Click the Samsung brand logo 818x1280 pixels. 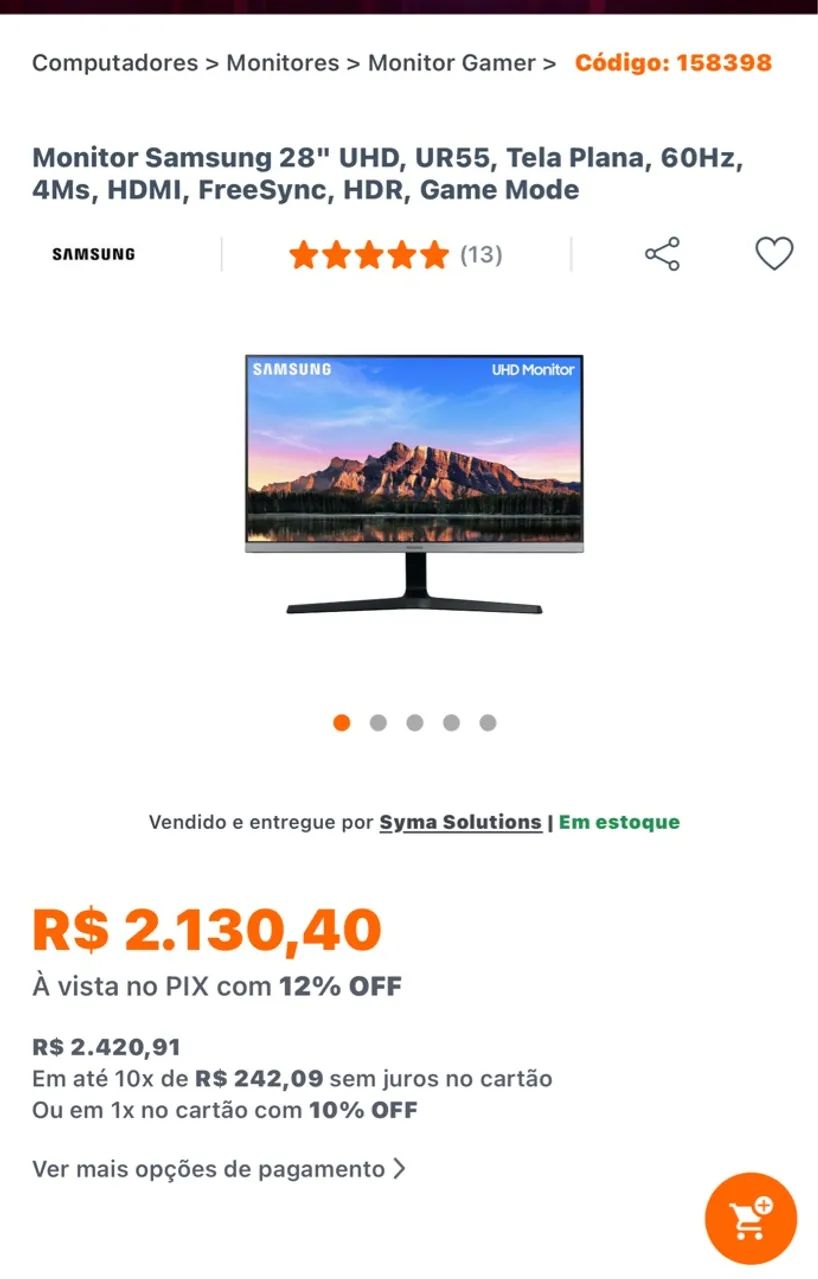click(x=92, y=254)
